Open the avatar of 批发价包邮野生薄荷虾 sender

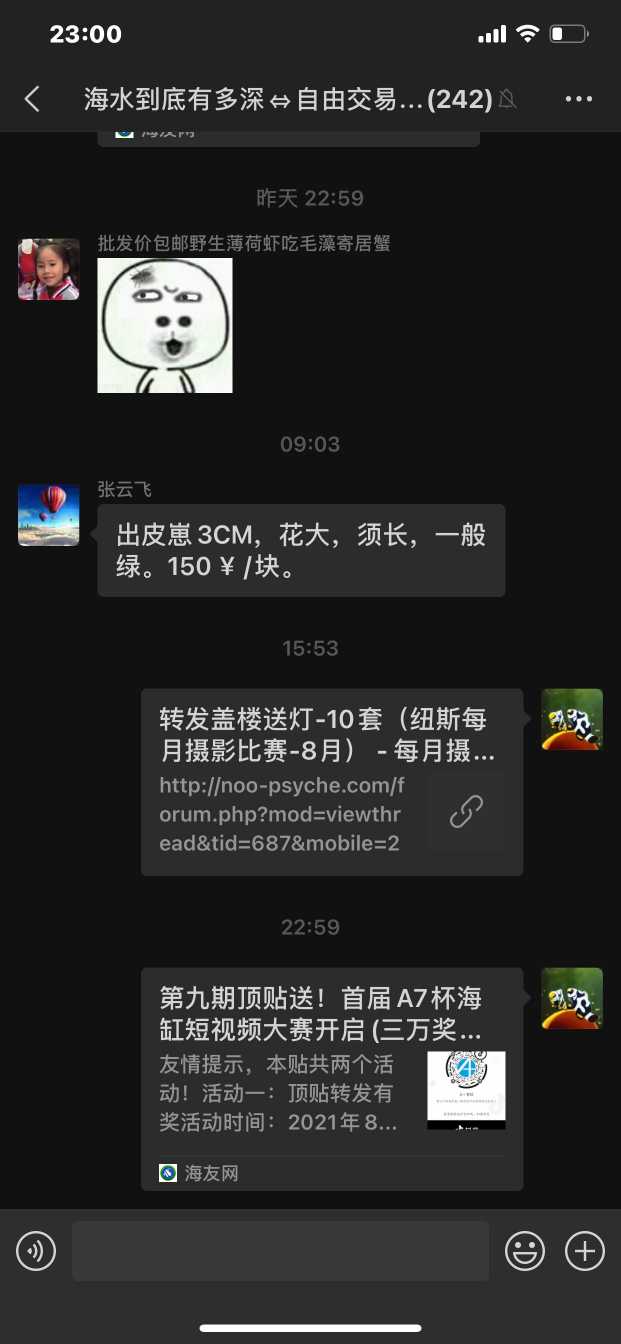pyautogui.click(x=49, y=269)
